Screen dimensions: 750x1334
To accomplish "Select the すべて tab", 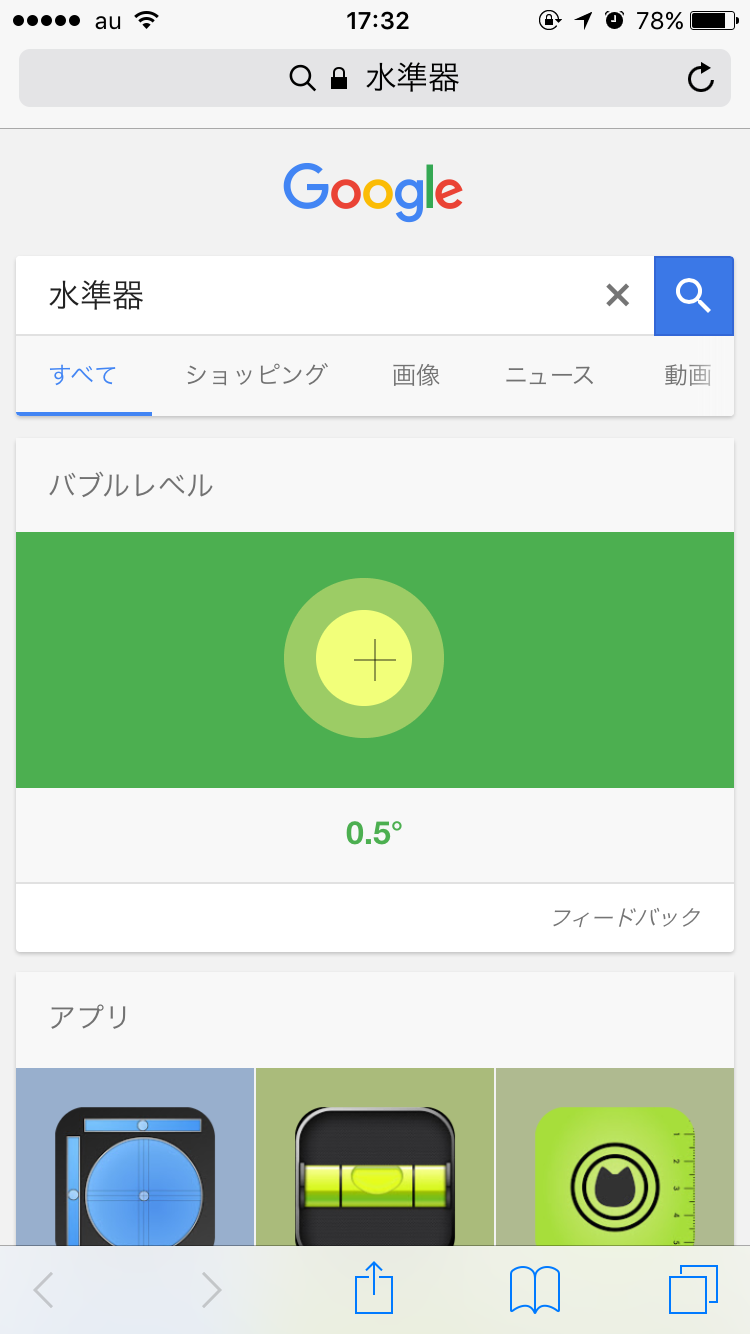I will pos(84,375).
